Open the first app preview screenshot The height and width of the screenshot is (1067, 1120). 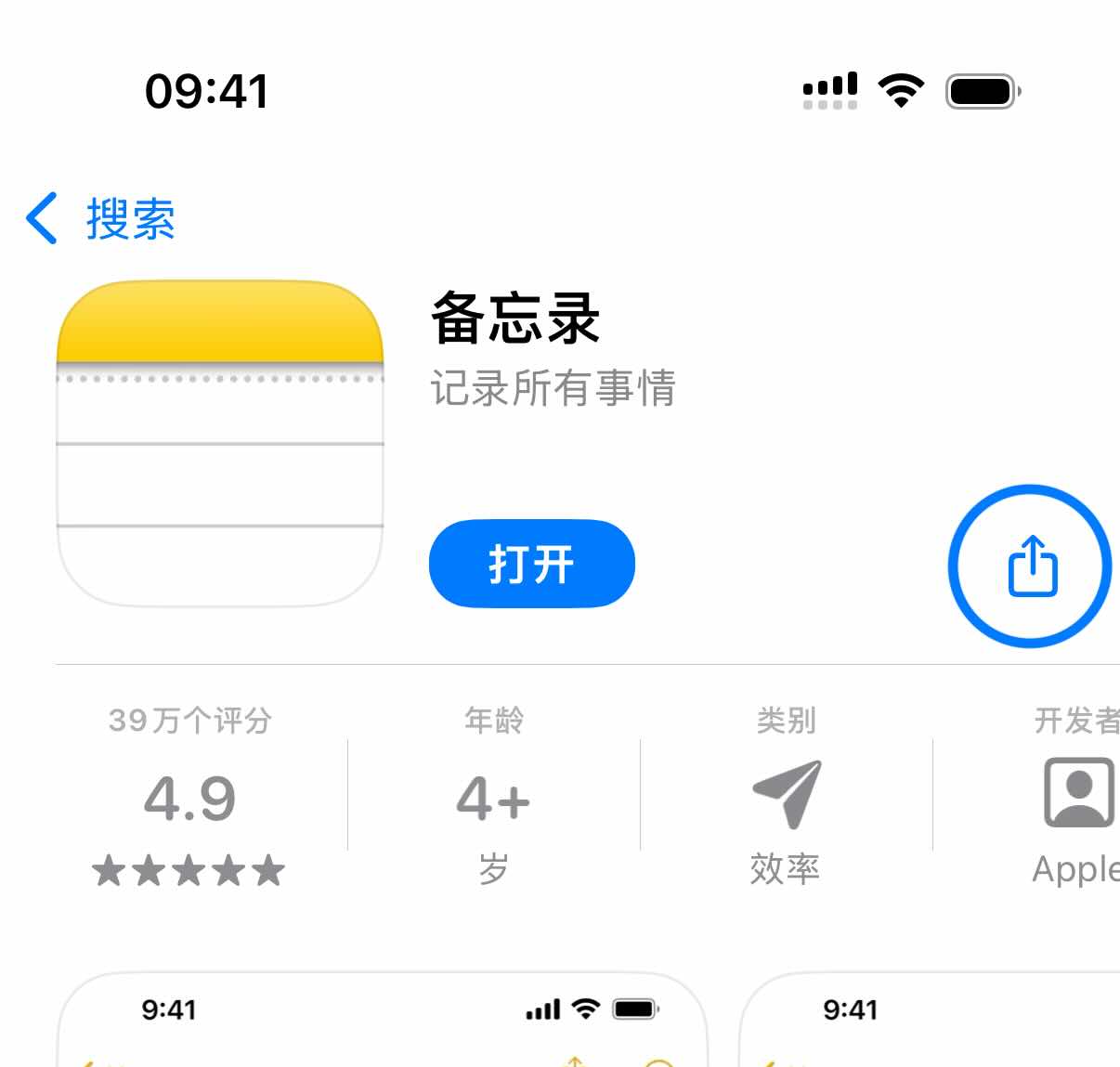pyautogui.click(x=381, y=1021)
